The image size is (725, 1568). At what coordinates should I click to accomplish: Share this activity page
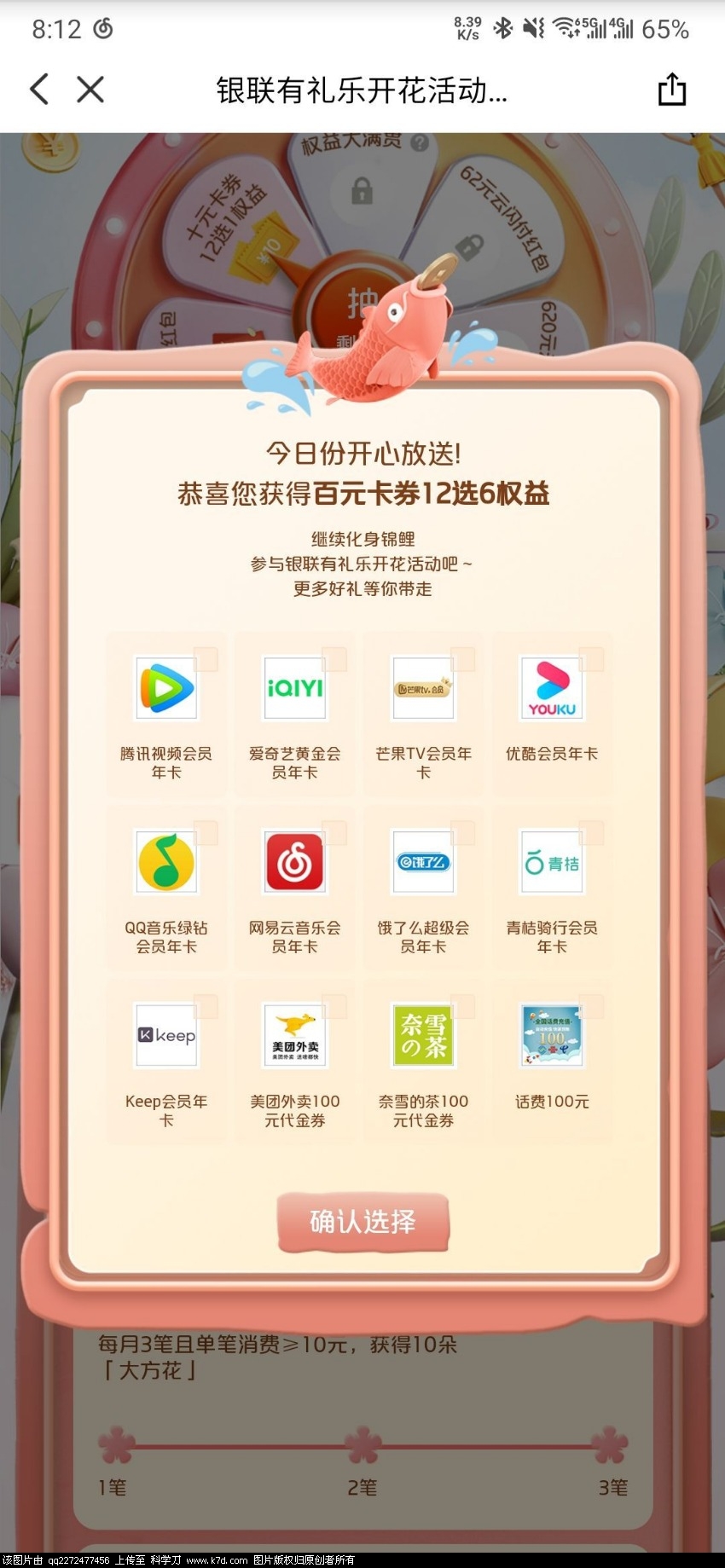(x=671, y=90)
